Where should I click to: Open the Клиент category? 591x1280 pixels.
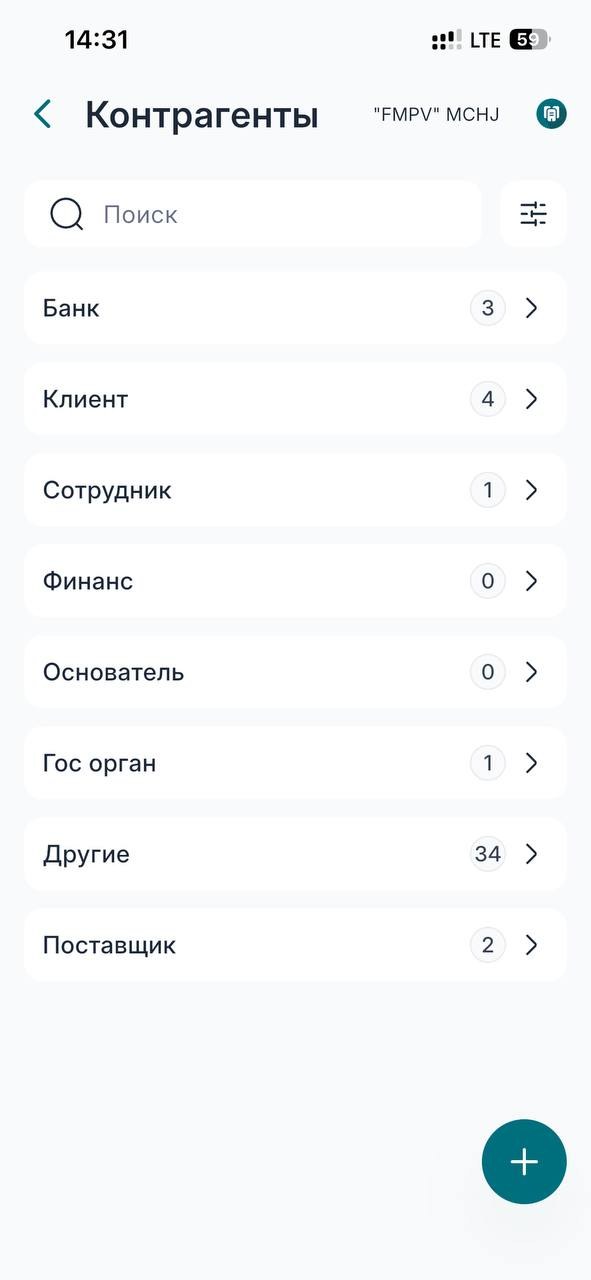coord(295,399)
